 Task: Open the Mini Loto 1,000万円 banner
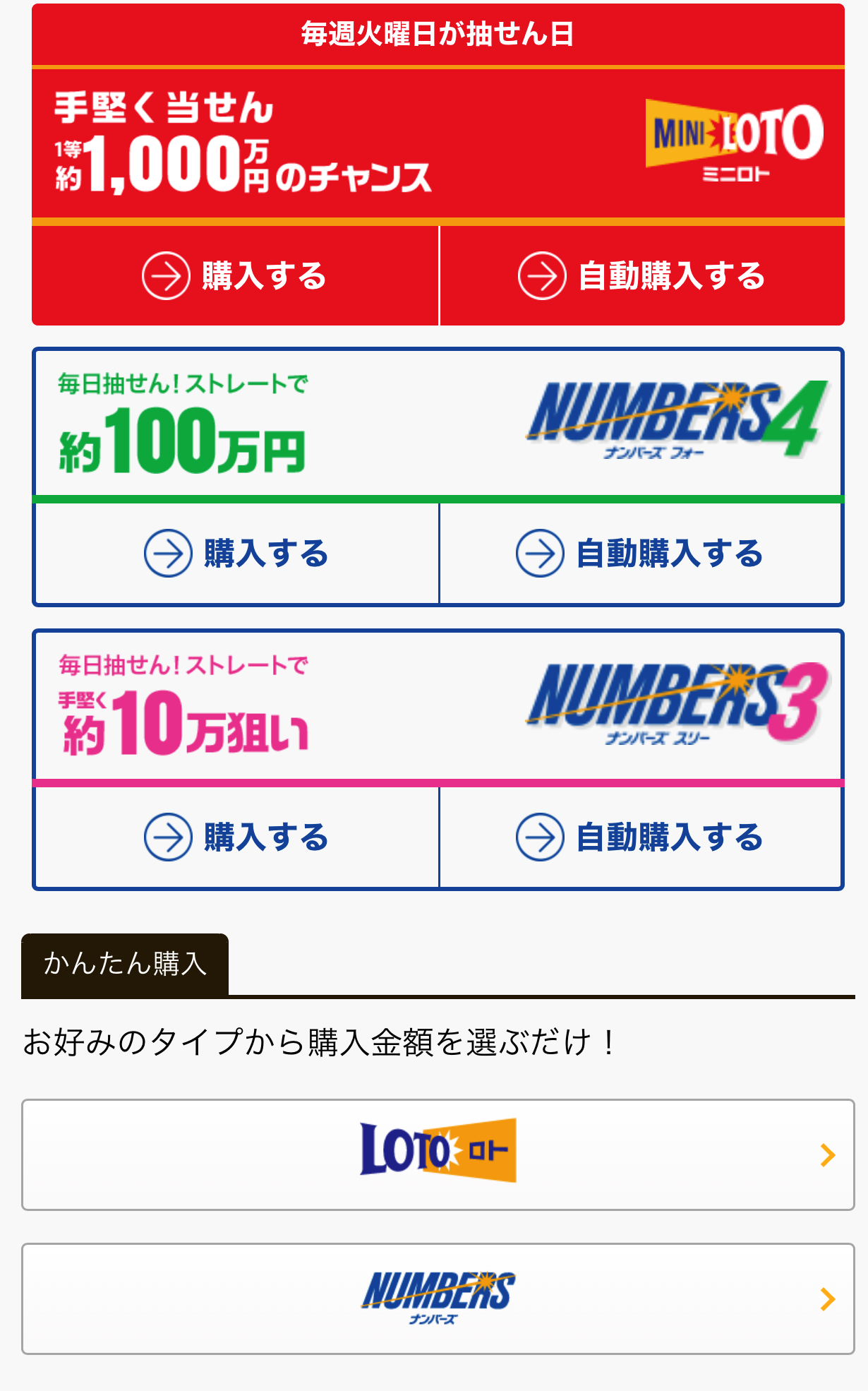[x=438, y=143]
